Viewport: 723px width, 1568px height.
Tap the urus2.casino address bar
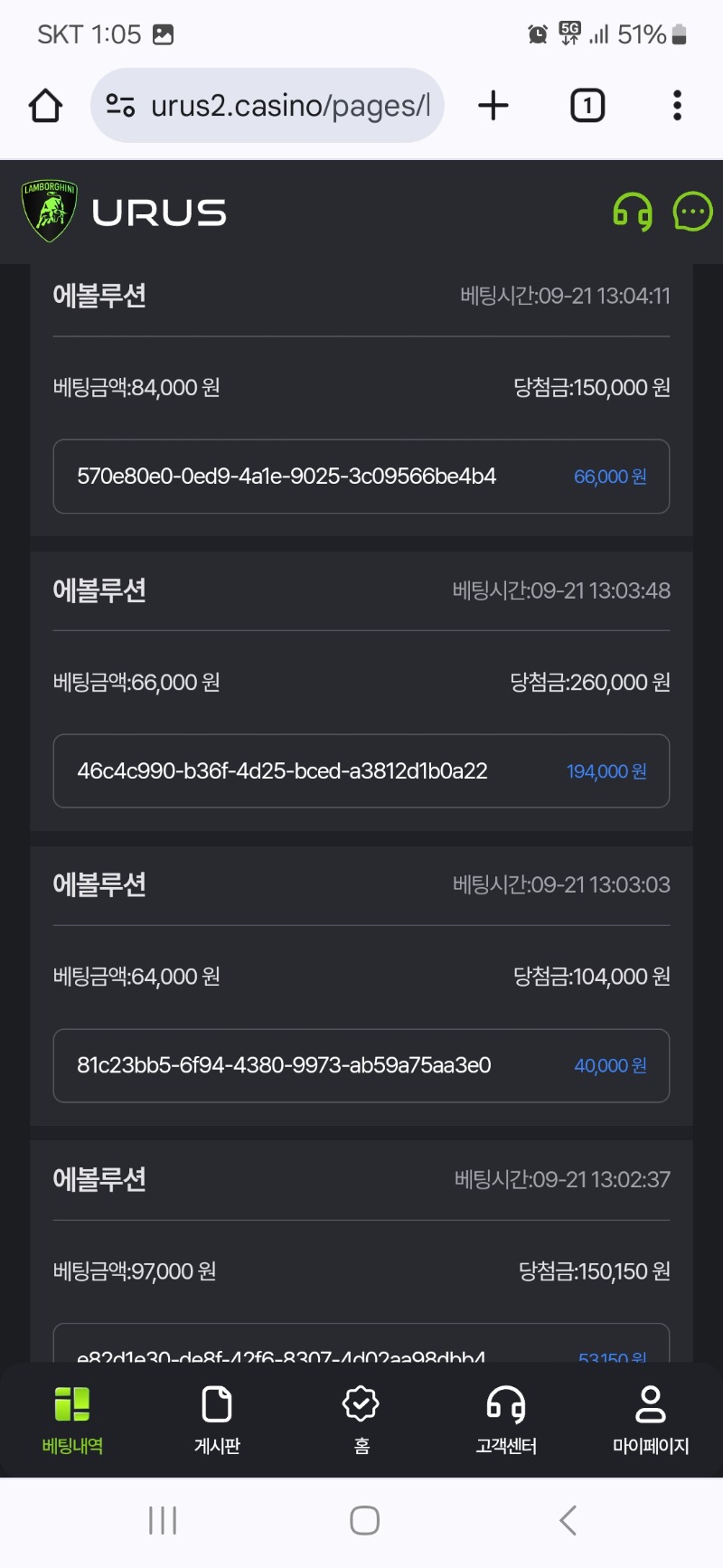(x=268, y=106)
